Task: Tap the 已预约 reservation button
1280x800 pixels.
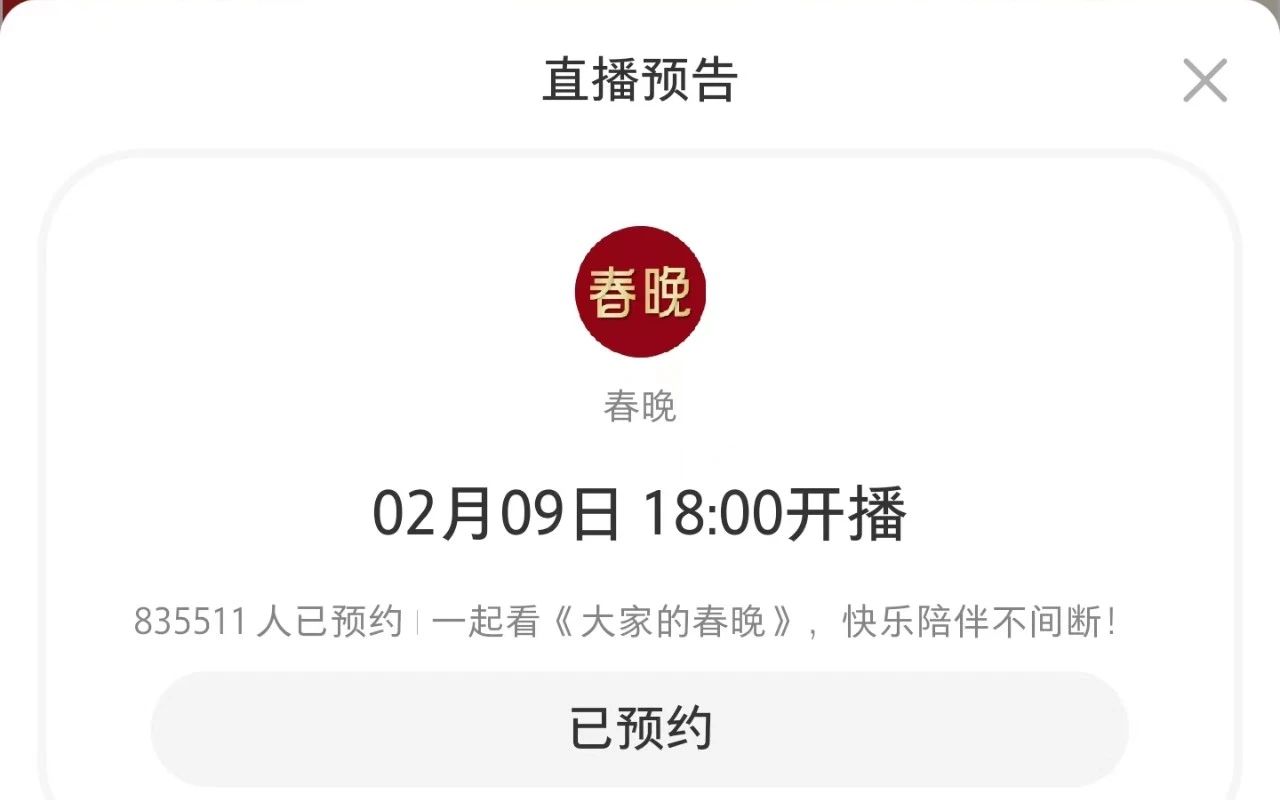Action: coord(640,728)
